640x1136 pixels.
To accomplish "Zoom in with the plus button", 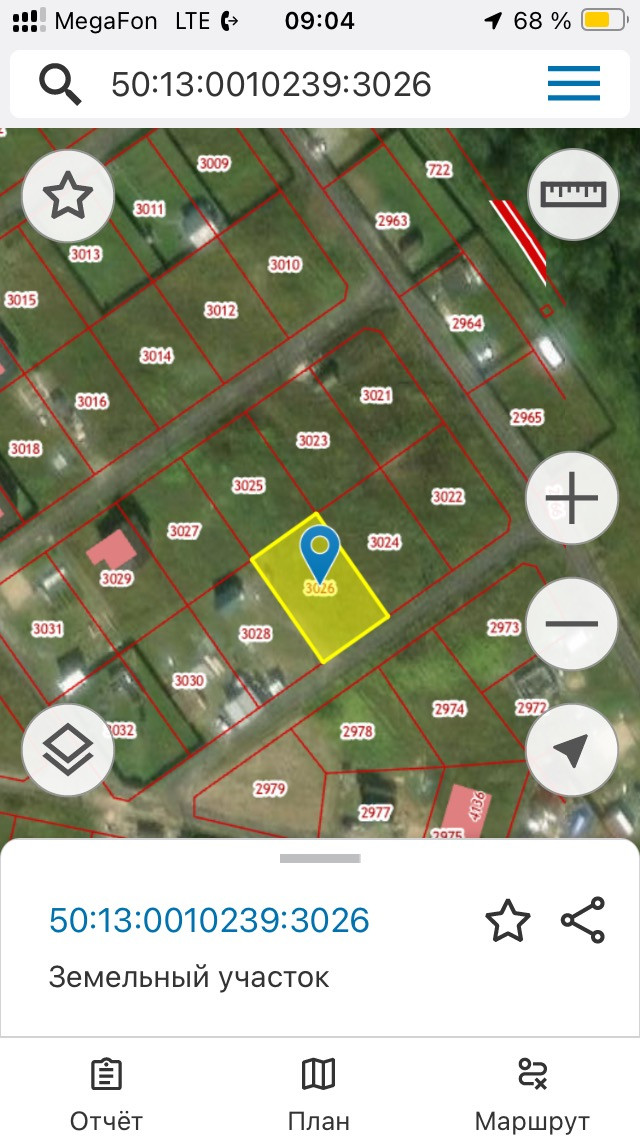I will (572, 498).
